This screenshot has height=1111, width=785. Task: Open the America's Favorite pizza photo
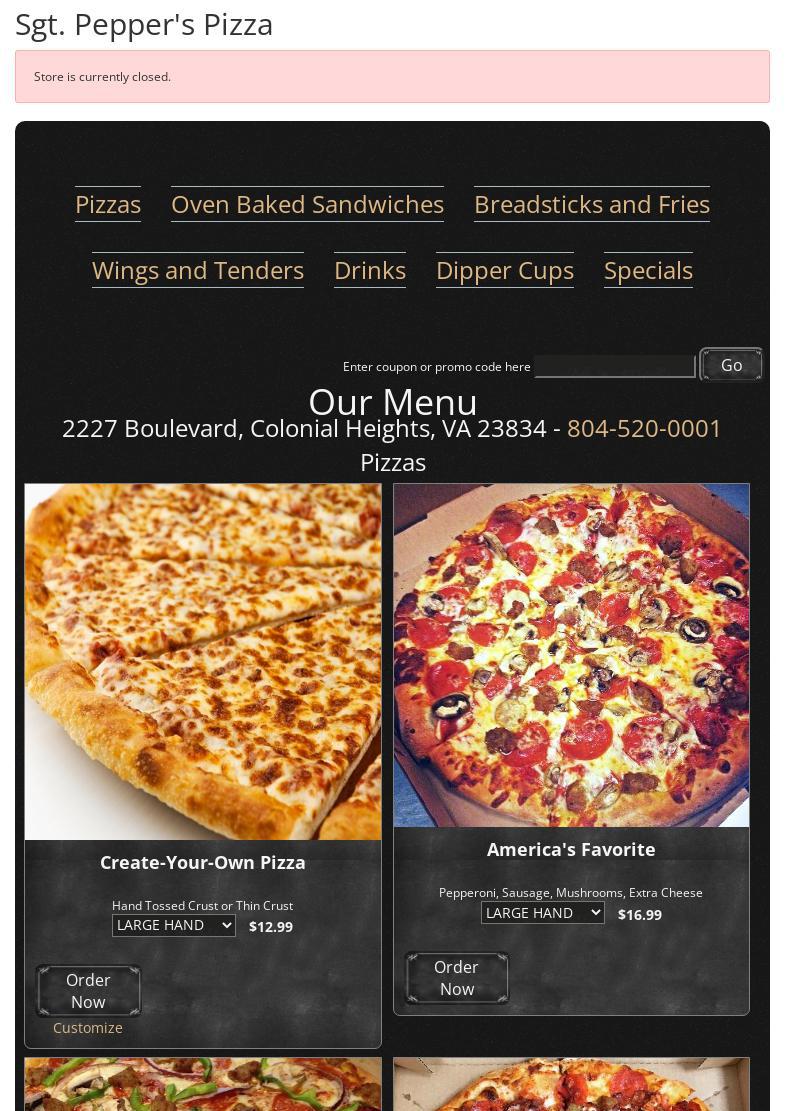point(571,655)
